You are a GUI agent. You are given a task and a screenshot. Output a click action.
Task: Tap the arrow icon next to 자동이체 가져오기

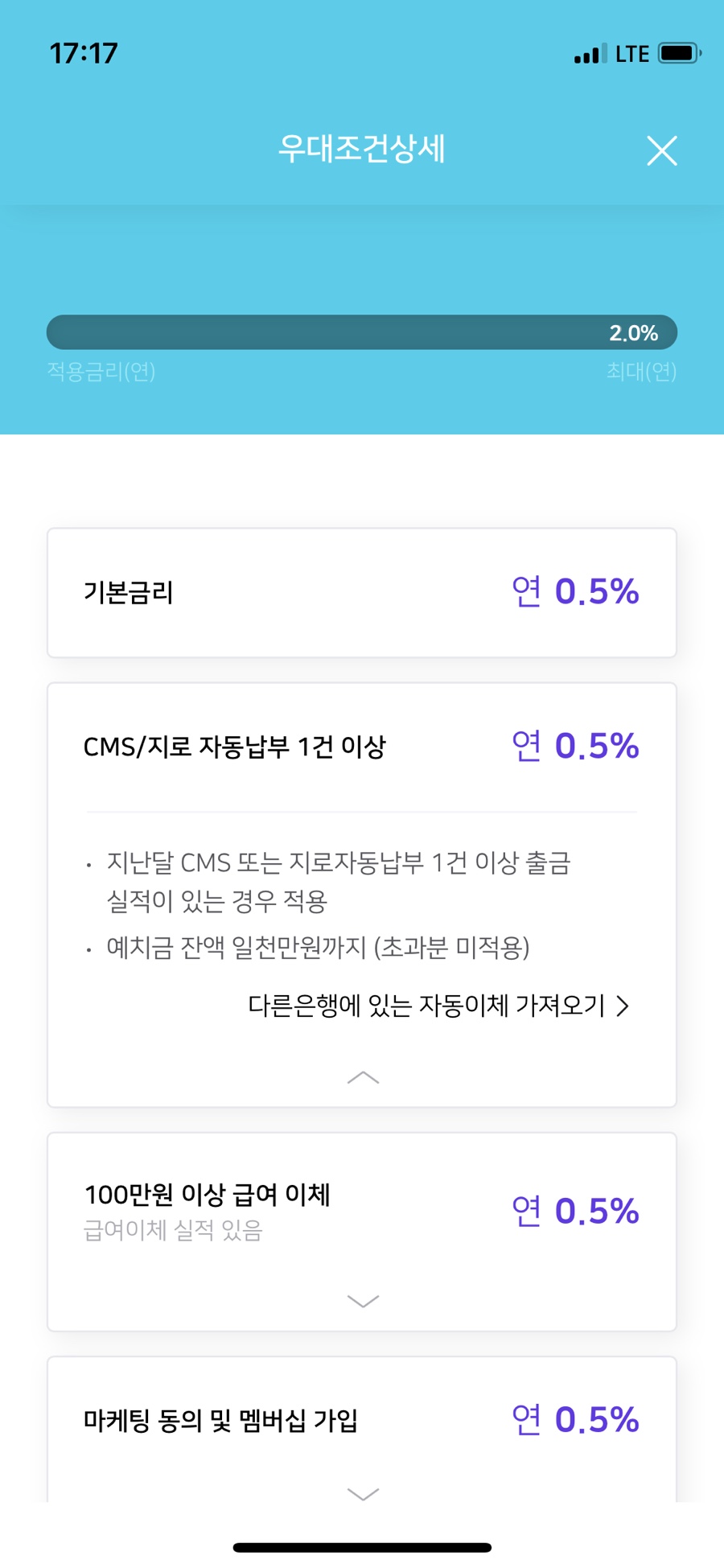621,1006
